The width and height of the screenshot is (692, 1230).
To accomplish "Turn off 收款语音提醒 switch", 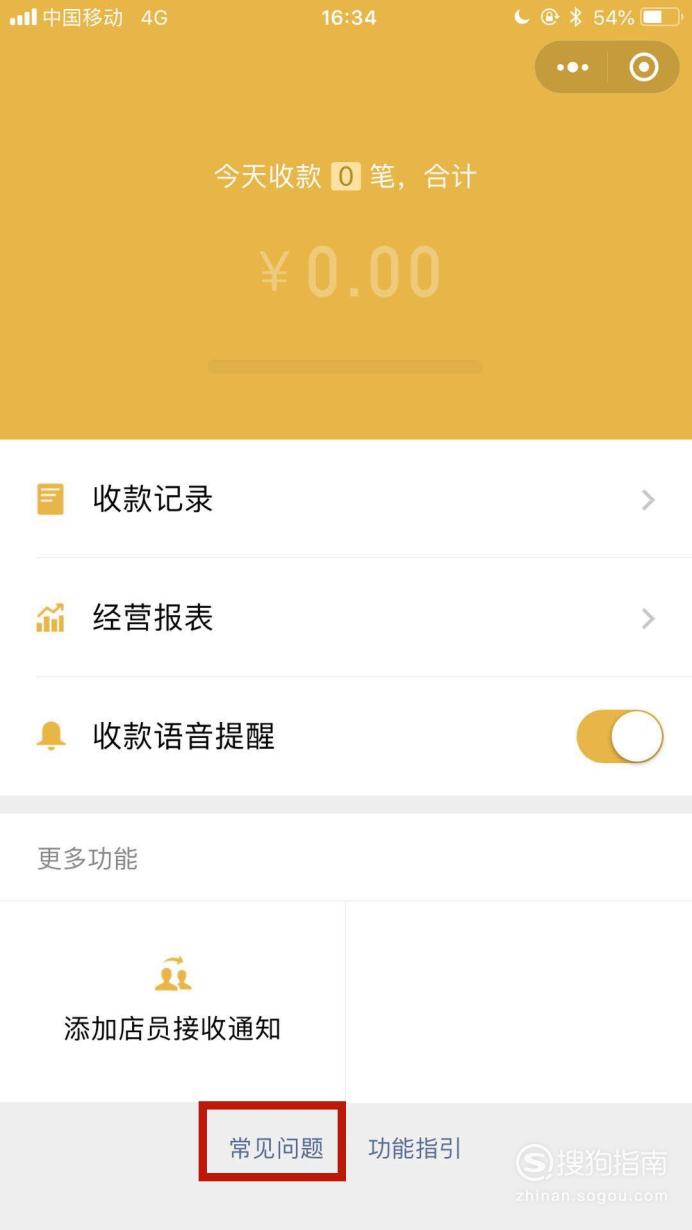I will tap(620, 737).
